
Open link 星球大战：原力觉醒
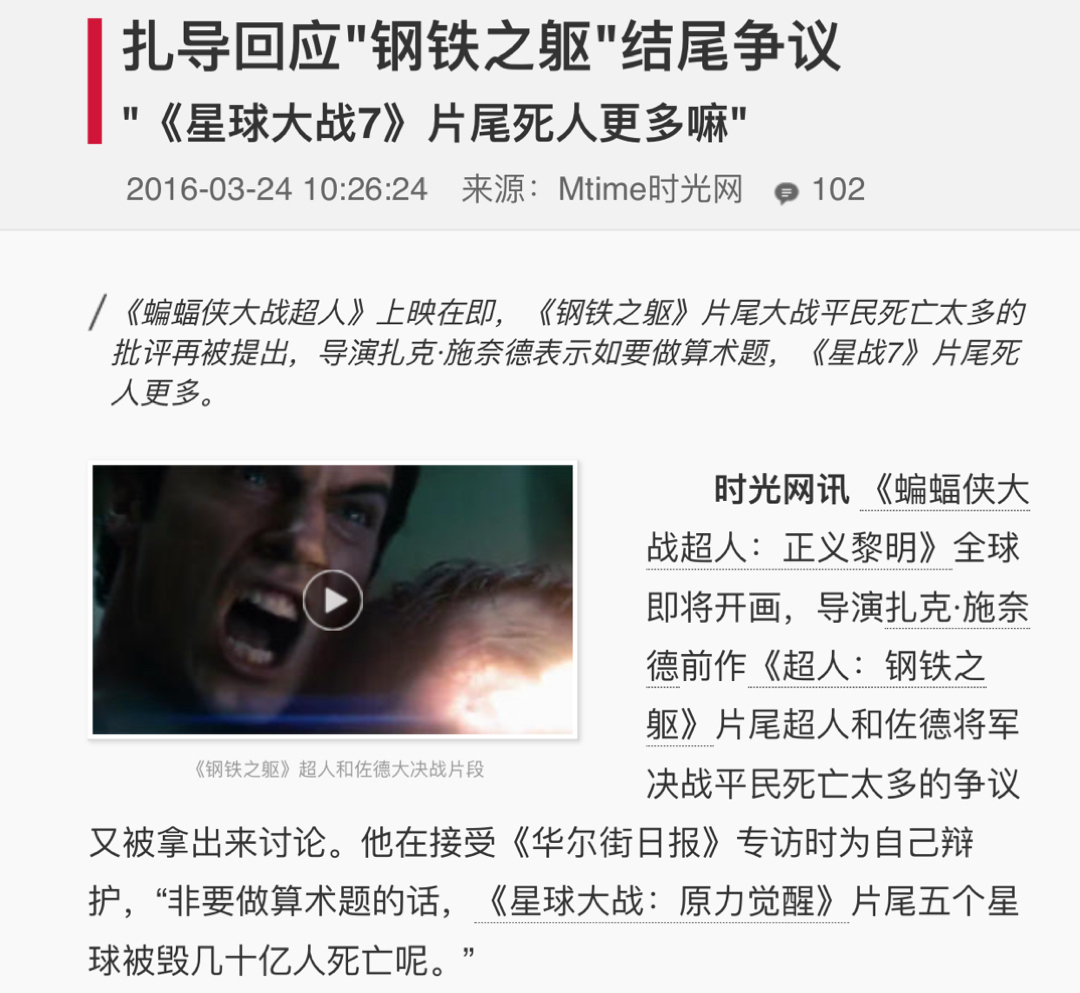click(x=661, y=902)
